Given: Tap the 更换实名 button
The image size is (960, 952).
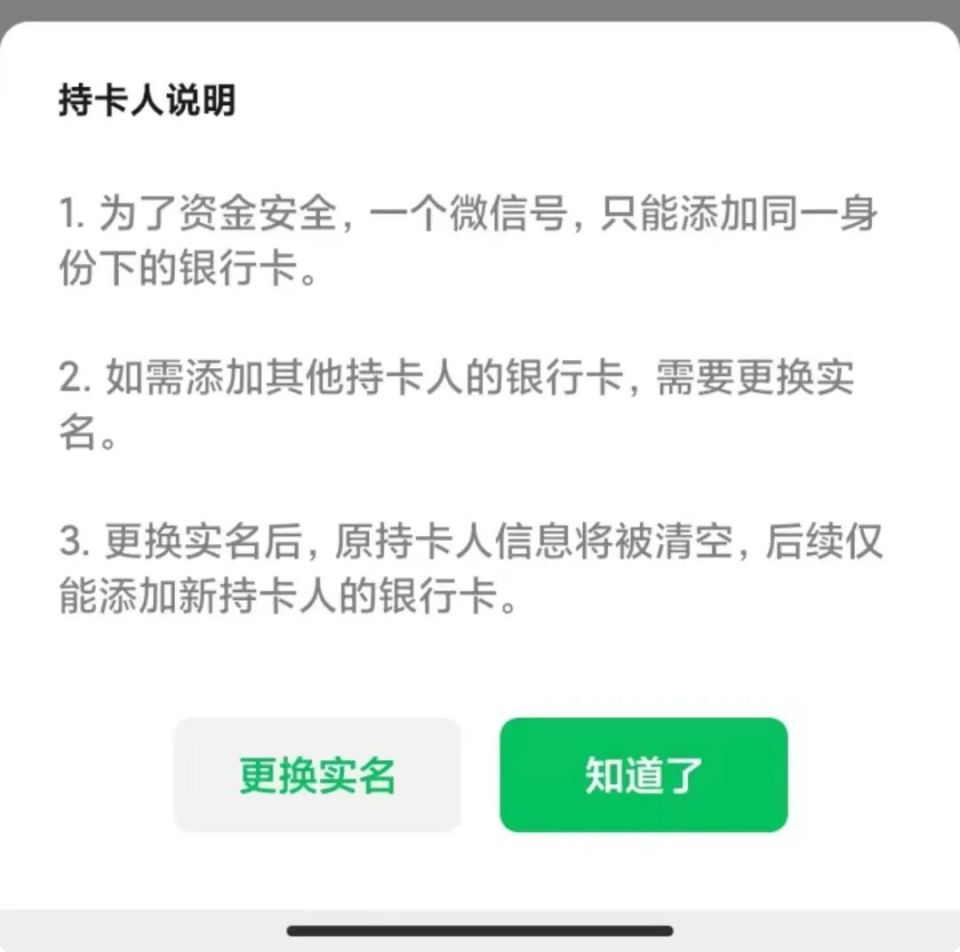Looking at the screenshot, I should tap(317, 775).
